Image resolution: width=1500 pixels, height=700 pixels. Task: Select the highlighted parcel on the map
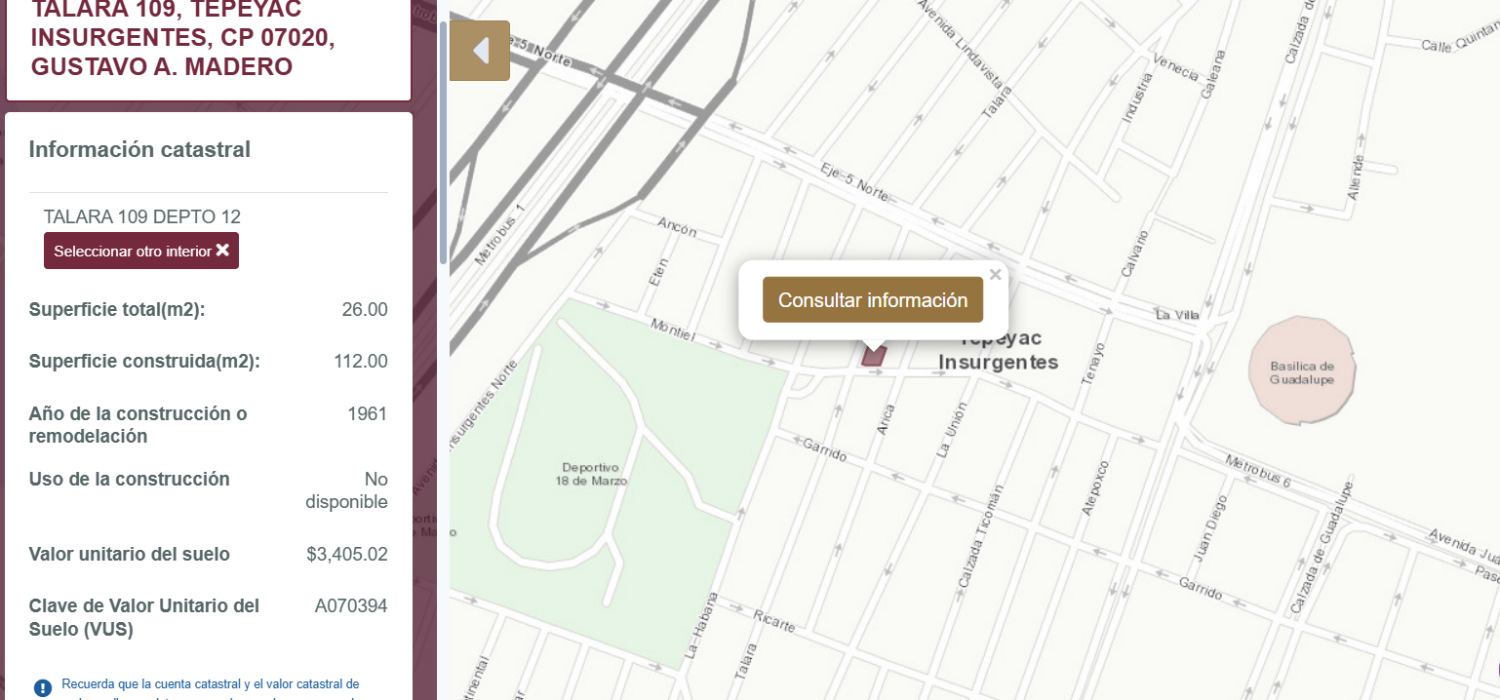point(874,356)
